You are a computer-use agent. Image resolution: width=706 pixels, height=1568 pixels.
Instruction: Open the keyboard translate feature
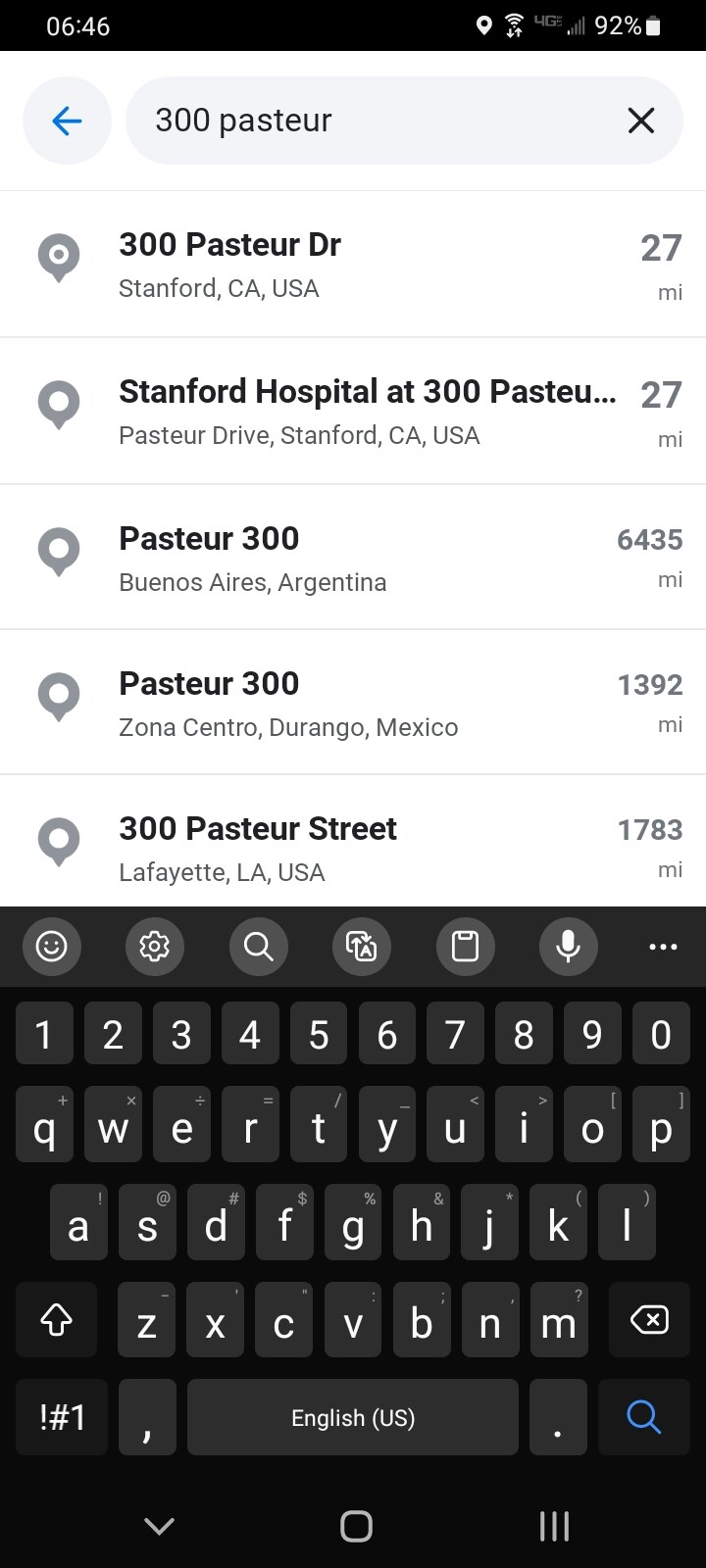(x=362, y=947)
